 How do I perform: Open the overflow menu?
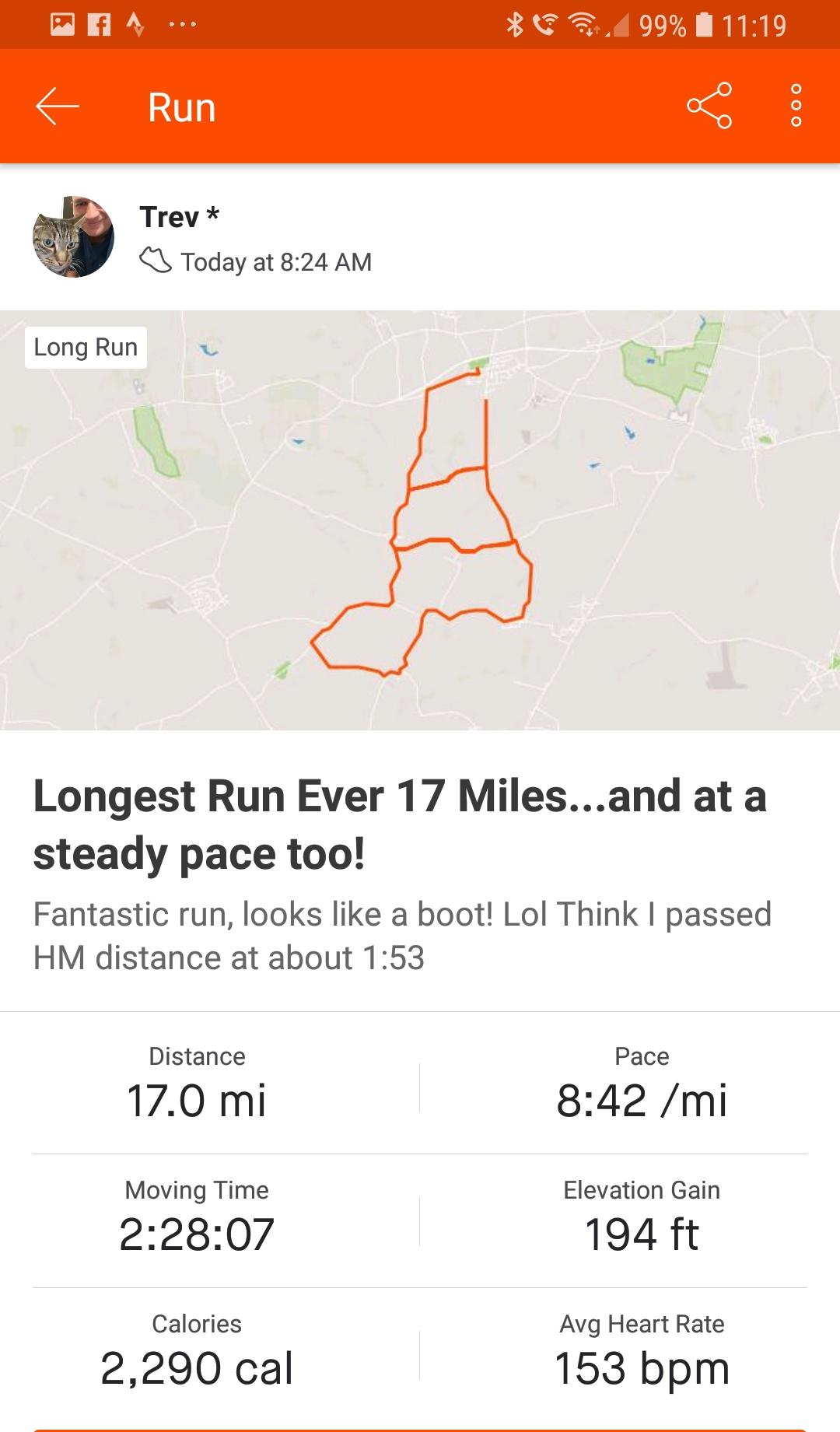click(796, 106)
